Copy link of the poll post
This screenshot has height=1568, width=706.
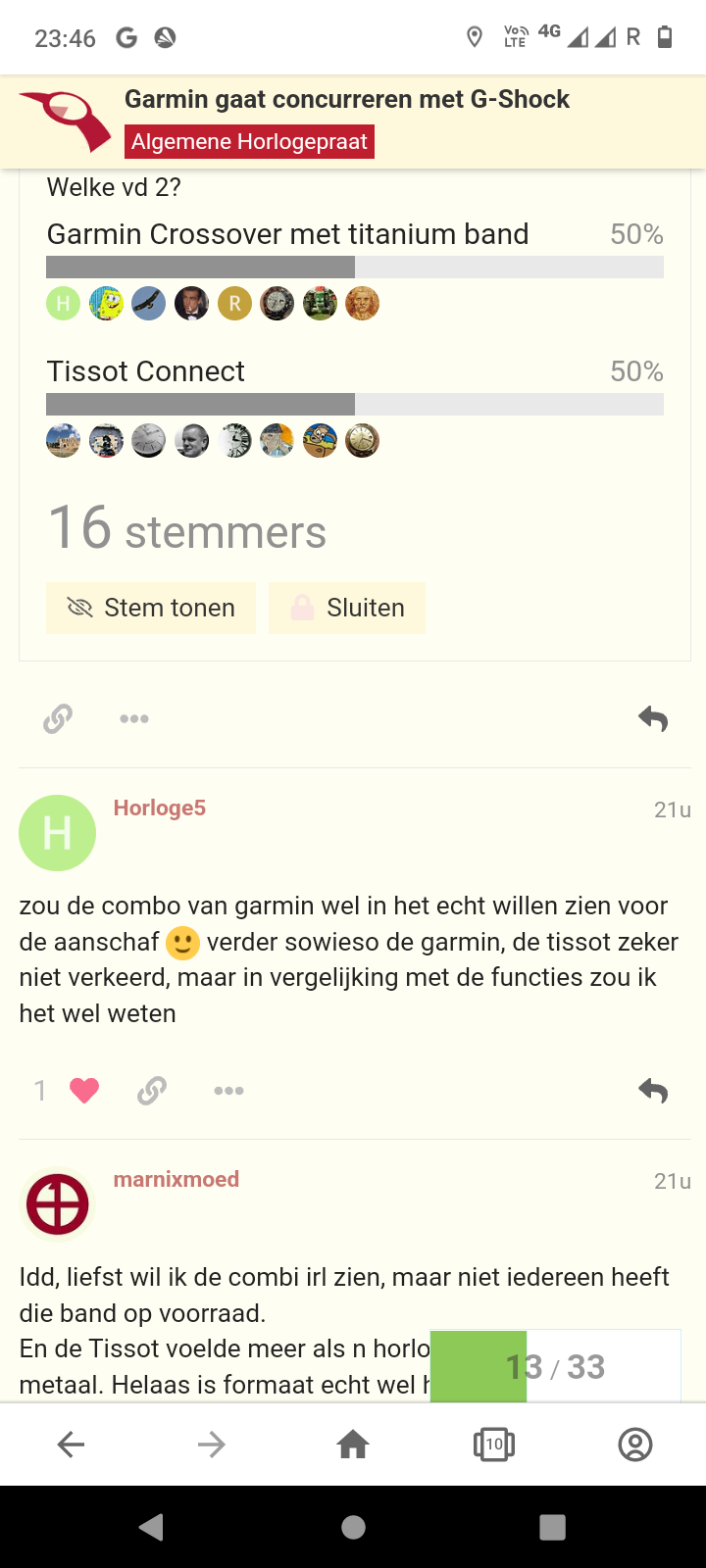[x=58, y=718]
